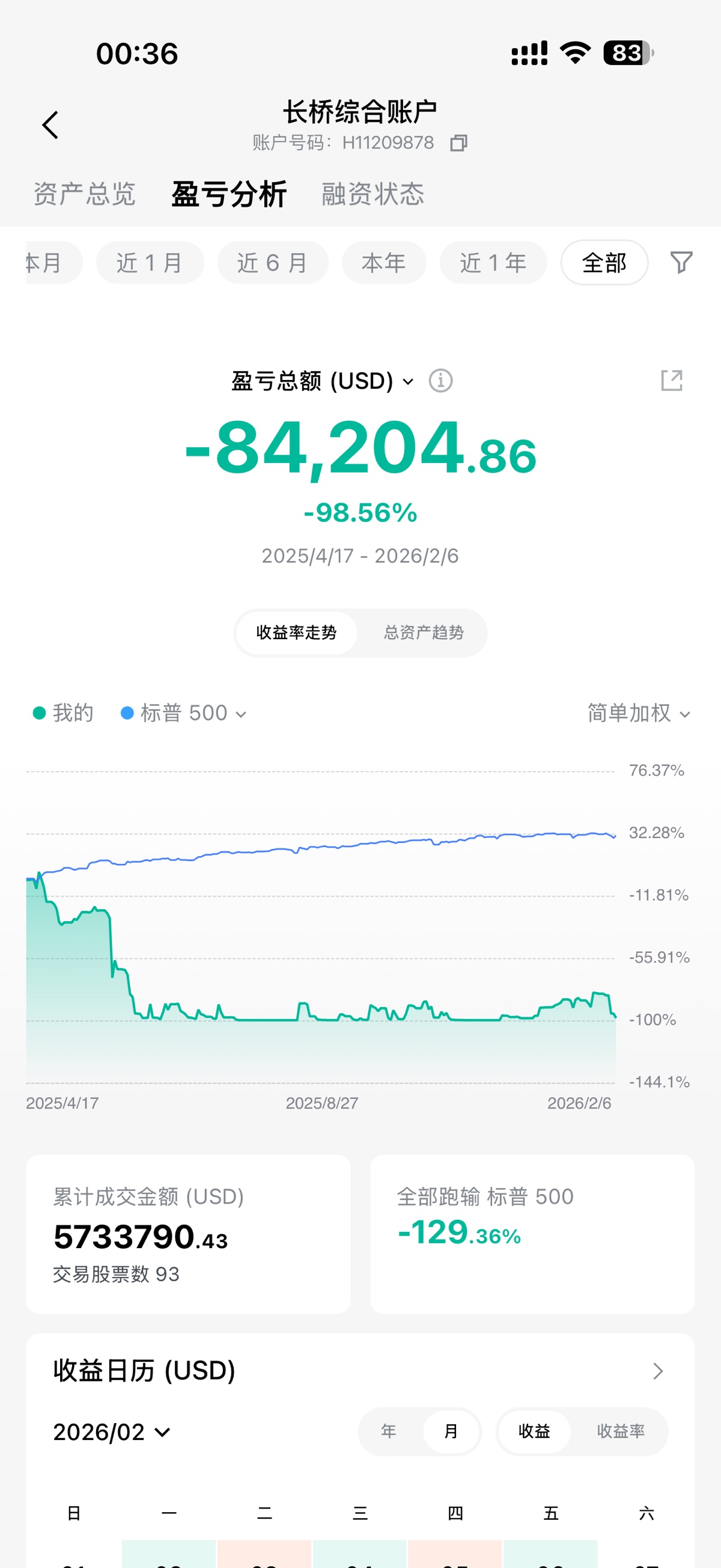721x1568 pixels.
Task: Copy the account number H11209878
Action: pos(458,143)
